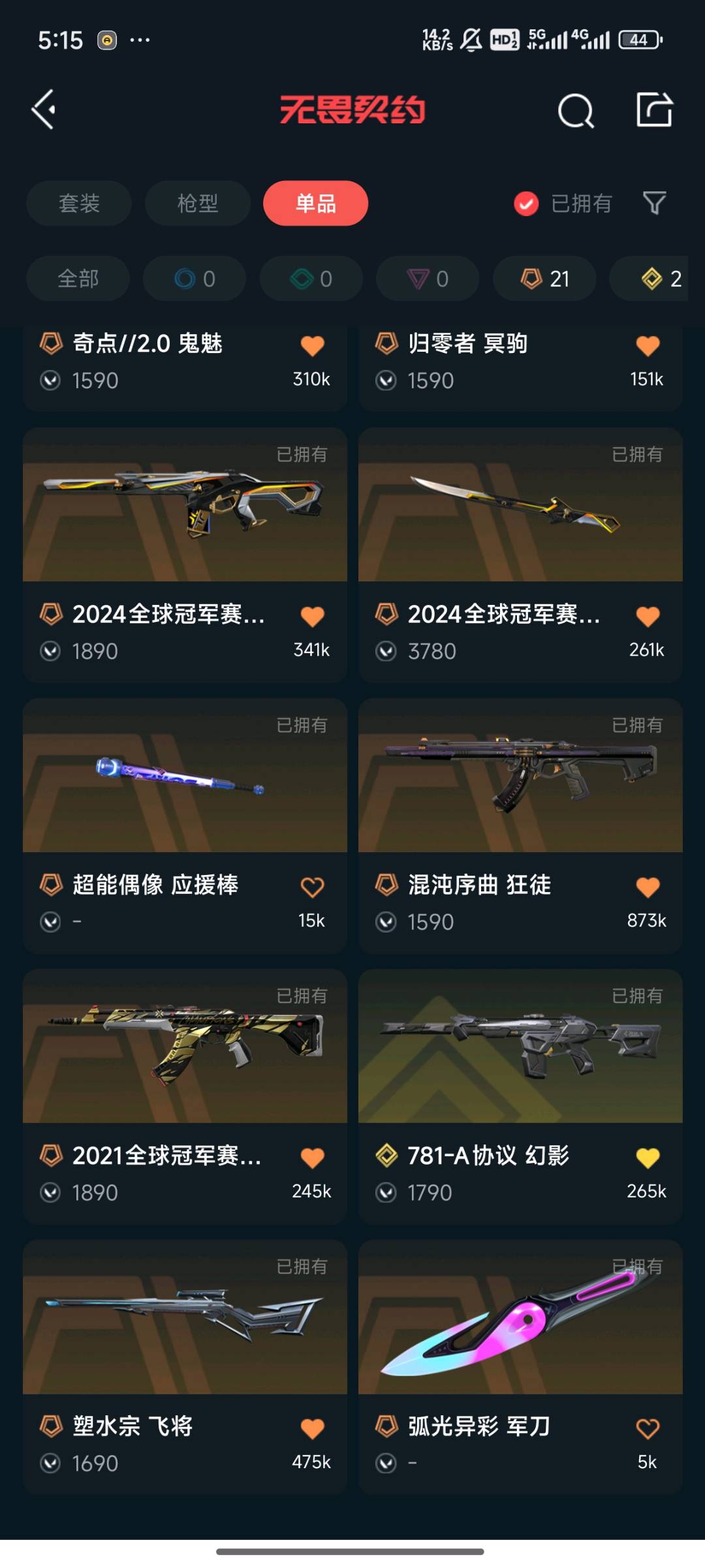Select the 全部 rarity chip
705x1568 pixels.
[78, 279]
